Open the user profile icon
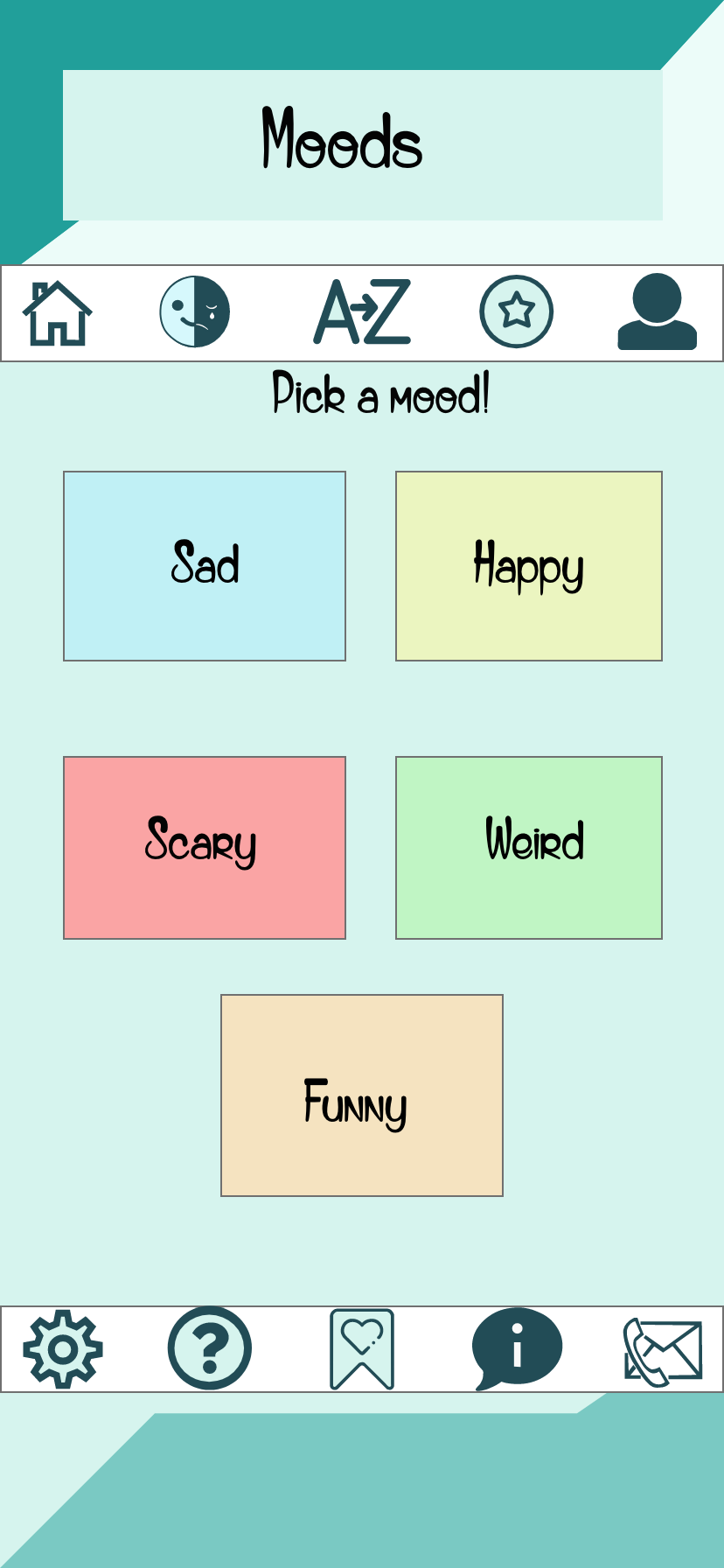Screen dimensions: 724x1568 658,311
